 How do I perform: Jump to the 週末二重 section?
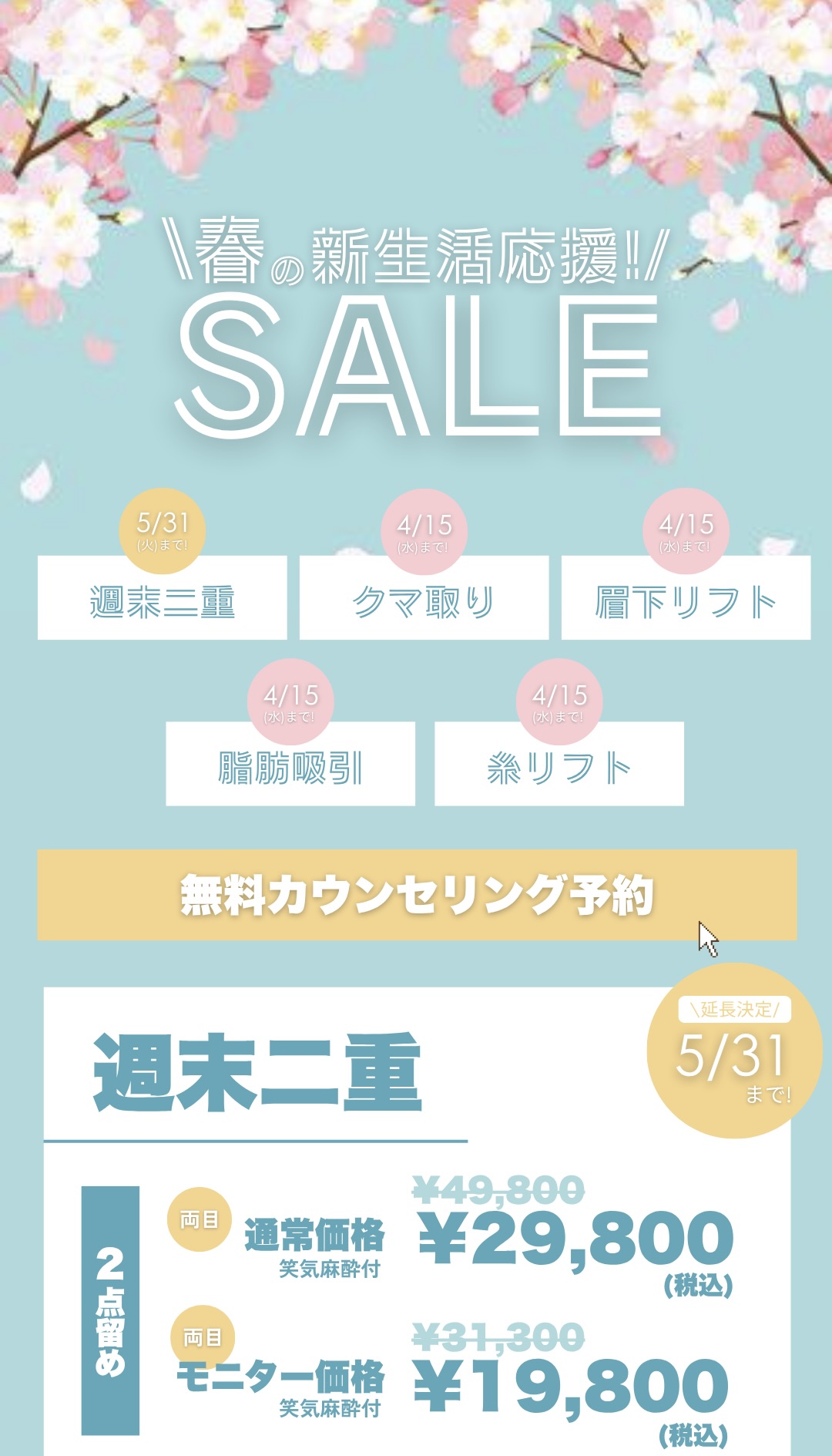163,599
